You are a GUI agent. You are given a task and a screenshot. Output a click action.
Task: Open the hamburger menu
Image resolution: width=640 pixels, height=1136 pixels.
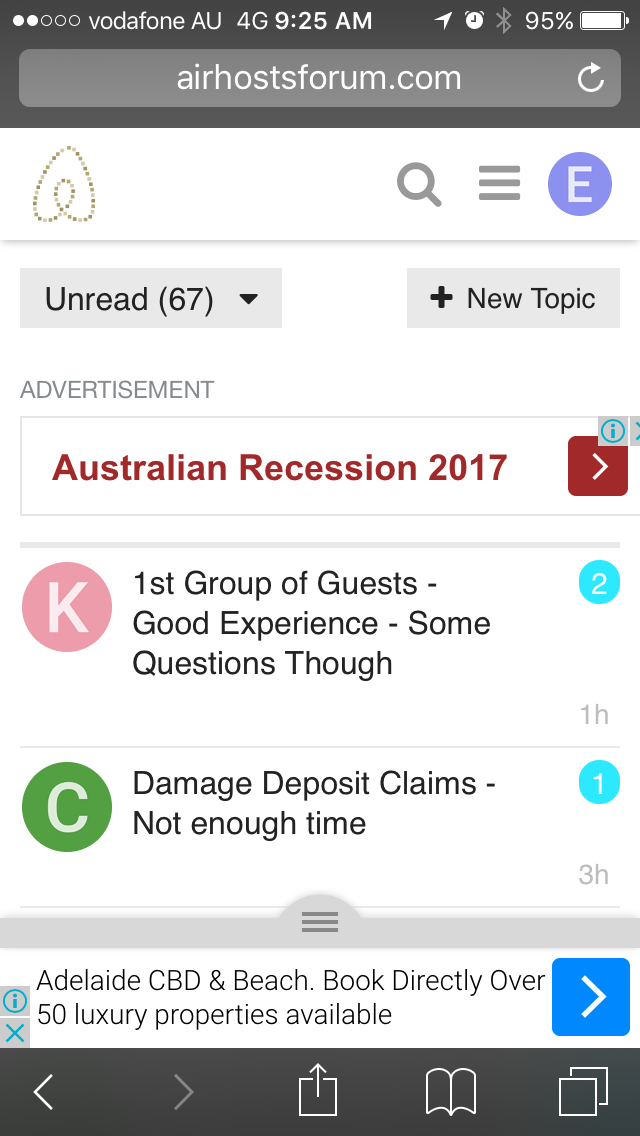pyautogui.click(x=499, y=183)
